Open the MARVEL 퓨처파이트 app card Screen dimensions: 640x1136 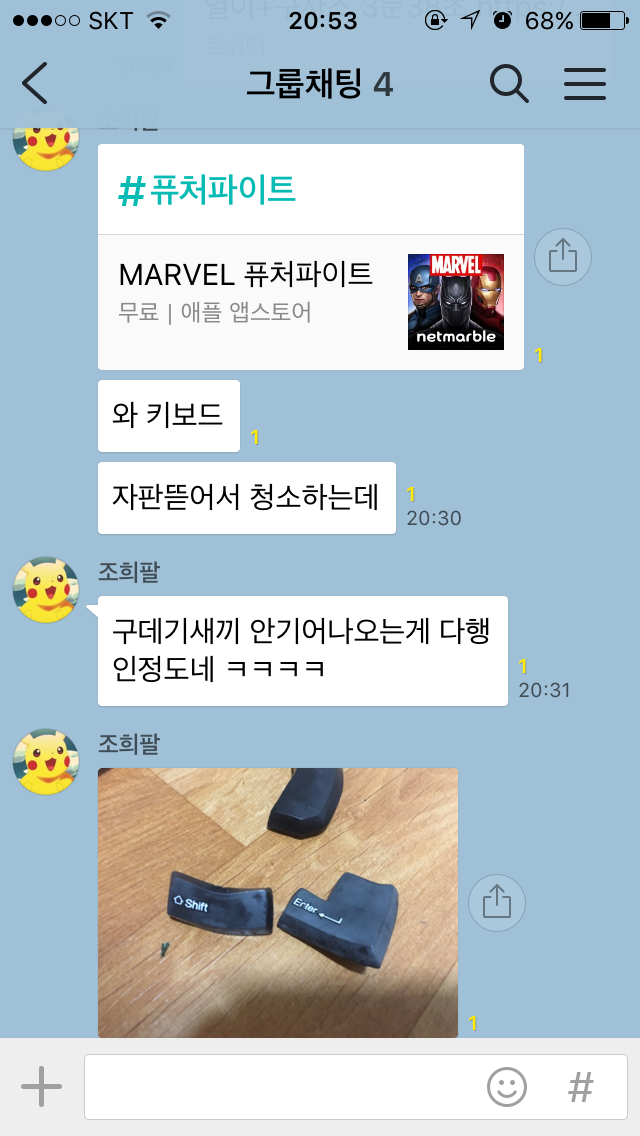pyautogui.click(x=310, y=302)
